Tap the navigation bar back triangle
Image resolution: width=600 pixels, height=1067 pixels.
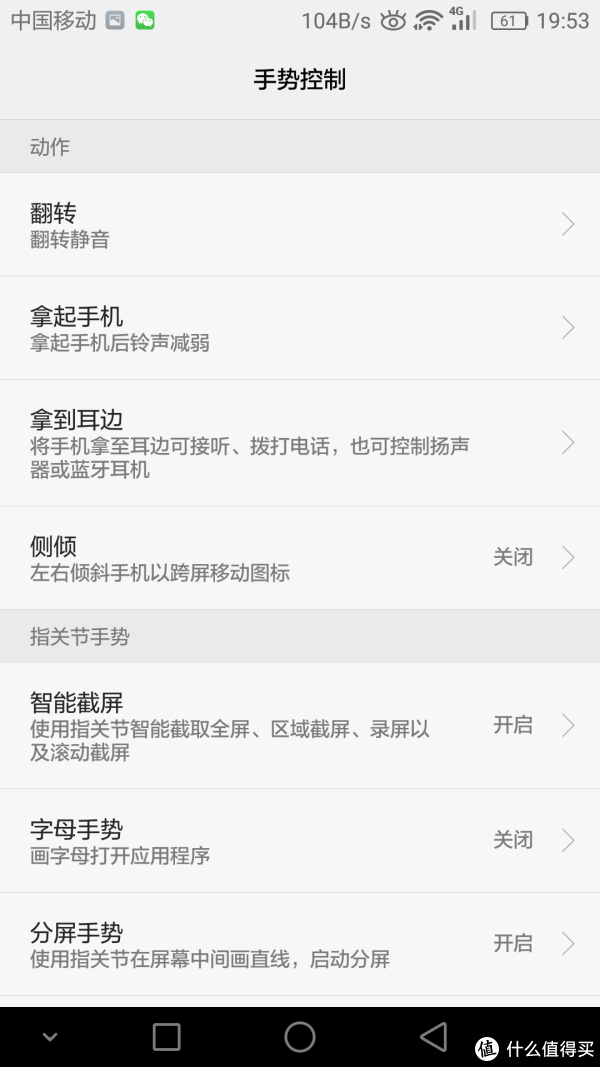pyautogui.click(x=433, y=1037)
